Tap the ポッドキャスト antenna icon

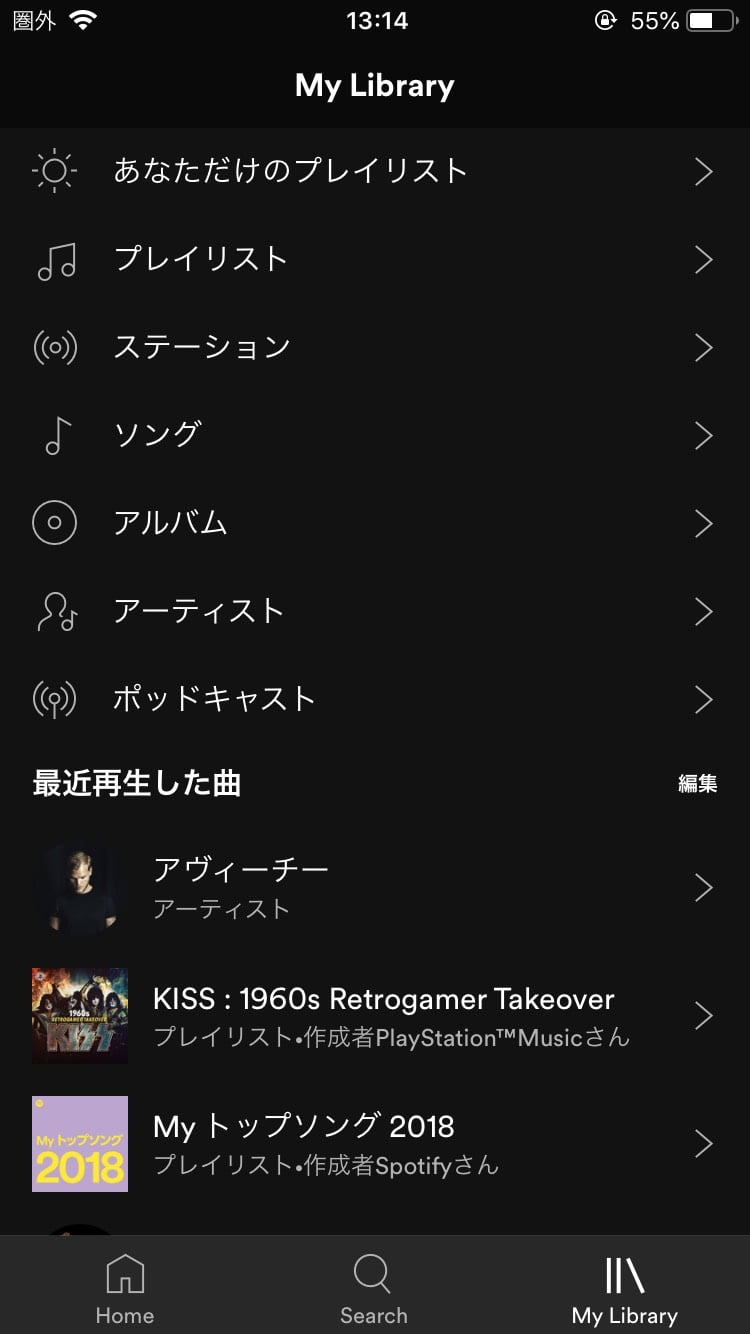(x=55, y=699)
